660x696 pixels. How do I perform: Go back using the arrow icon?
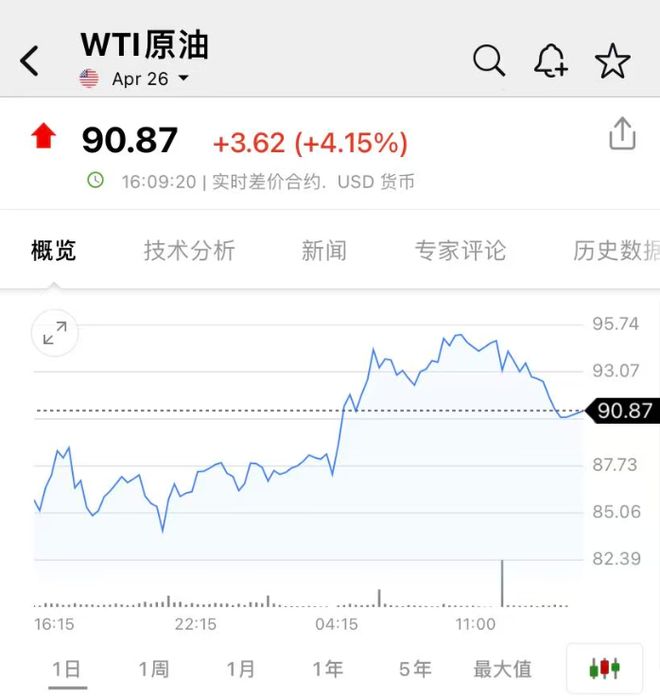tap(30, 61)
